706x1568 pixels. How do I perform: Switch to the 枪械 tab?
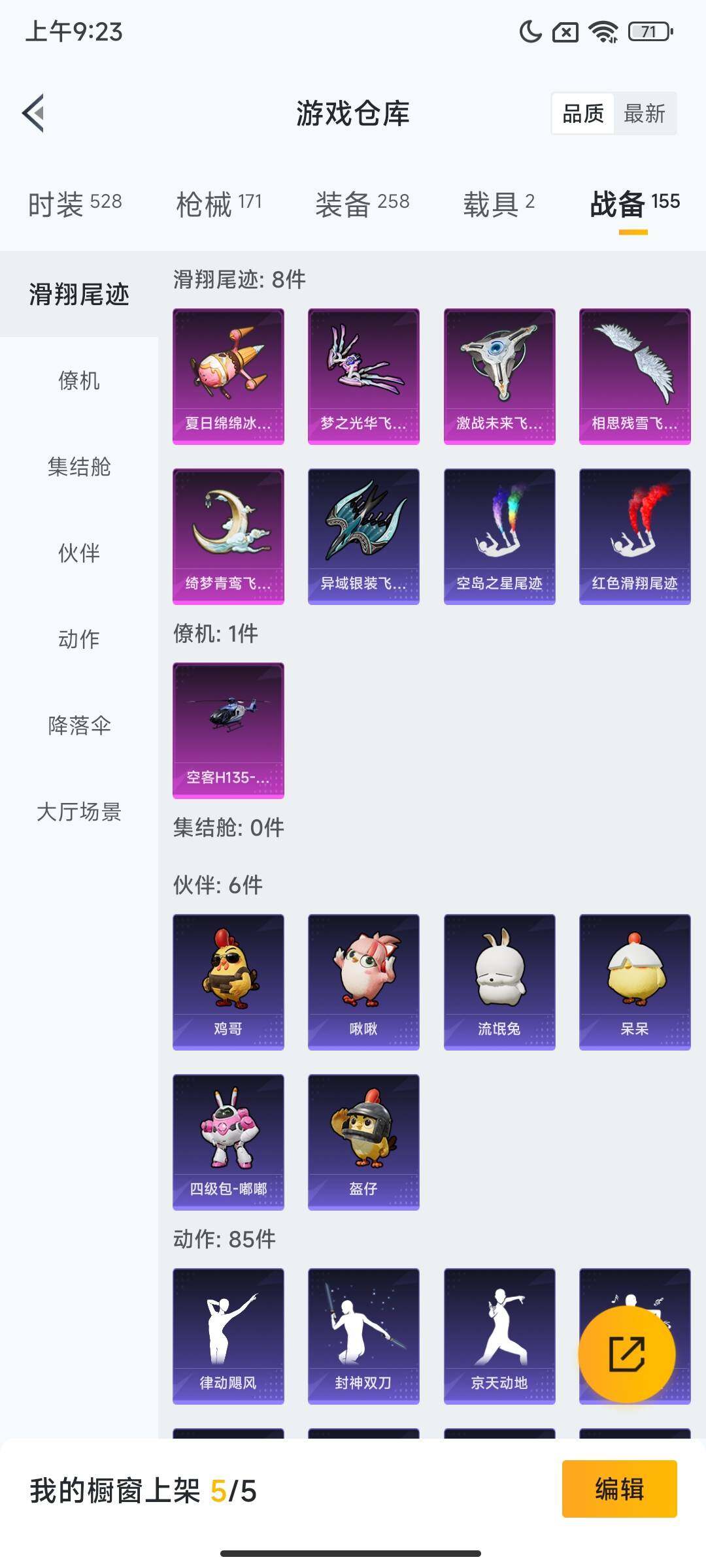218,203
